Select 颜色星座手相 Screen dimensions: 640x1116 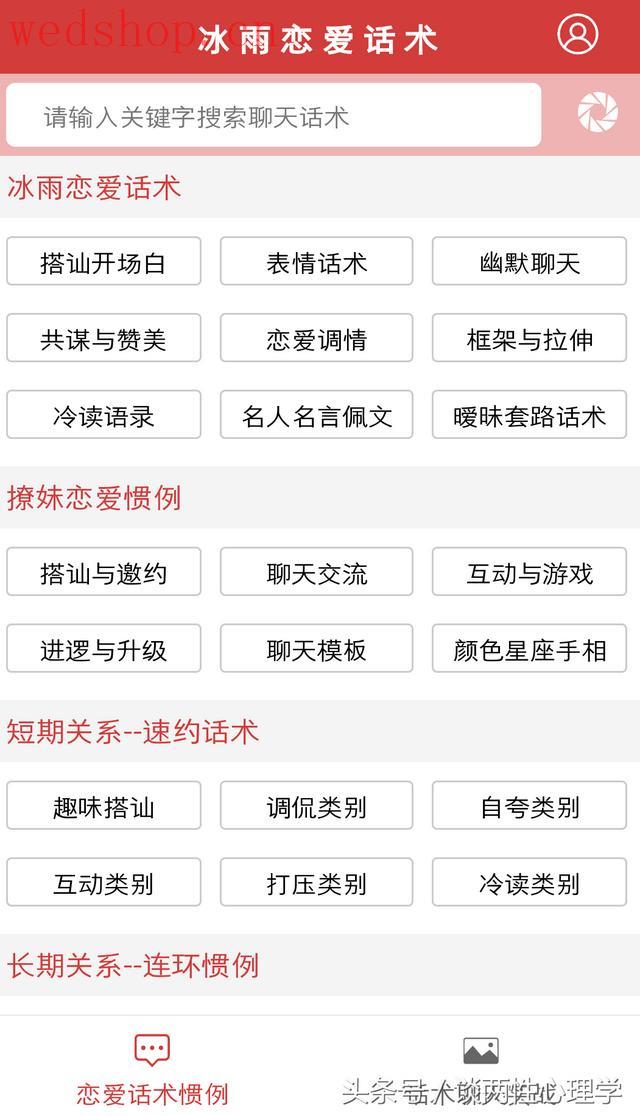[529, 648]
